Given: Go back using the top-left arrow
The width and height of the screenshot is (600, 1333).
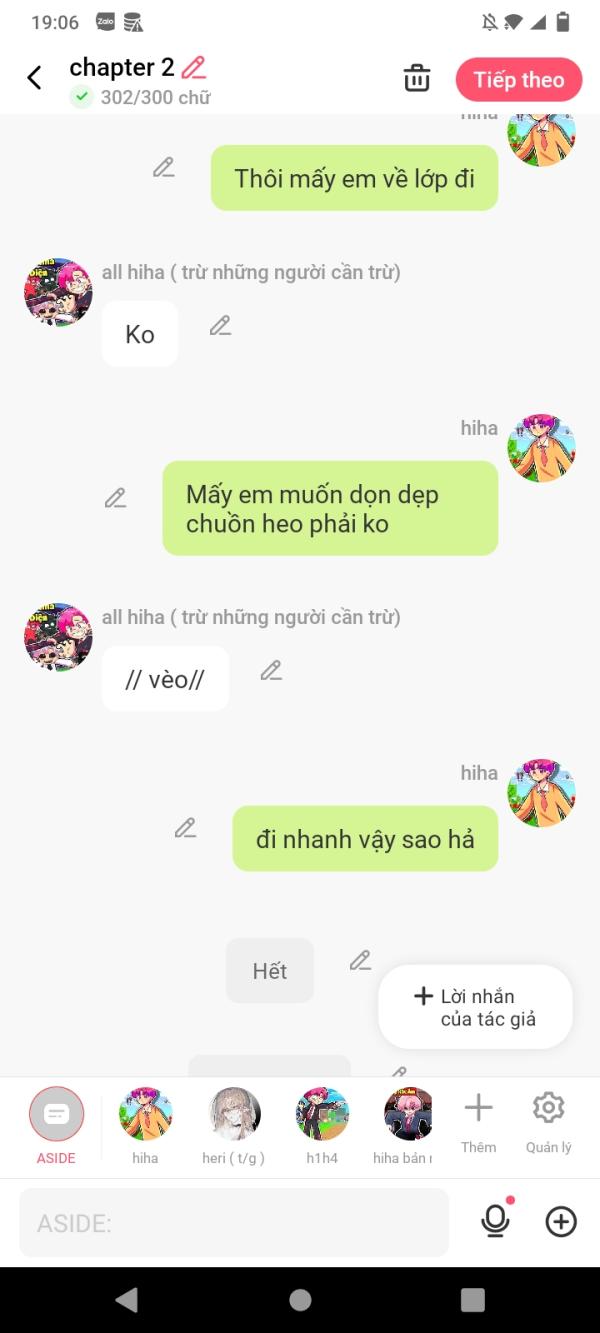Looking at the screenshot, I should tap(35, 78).
